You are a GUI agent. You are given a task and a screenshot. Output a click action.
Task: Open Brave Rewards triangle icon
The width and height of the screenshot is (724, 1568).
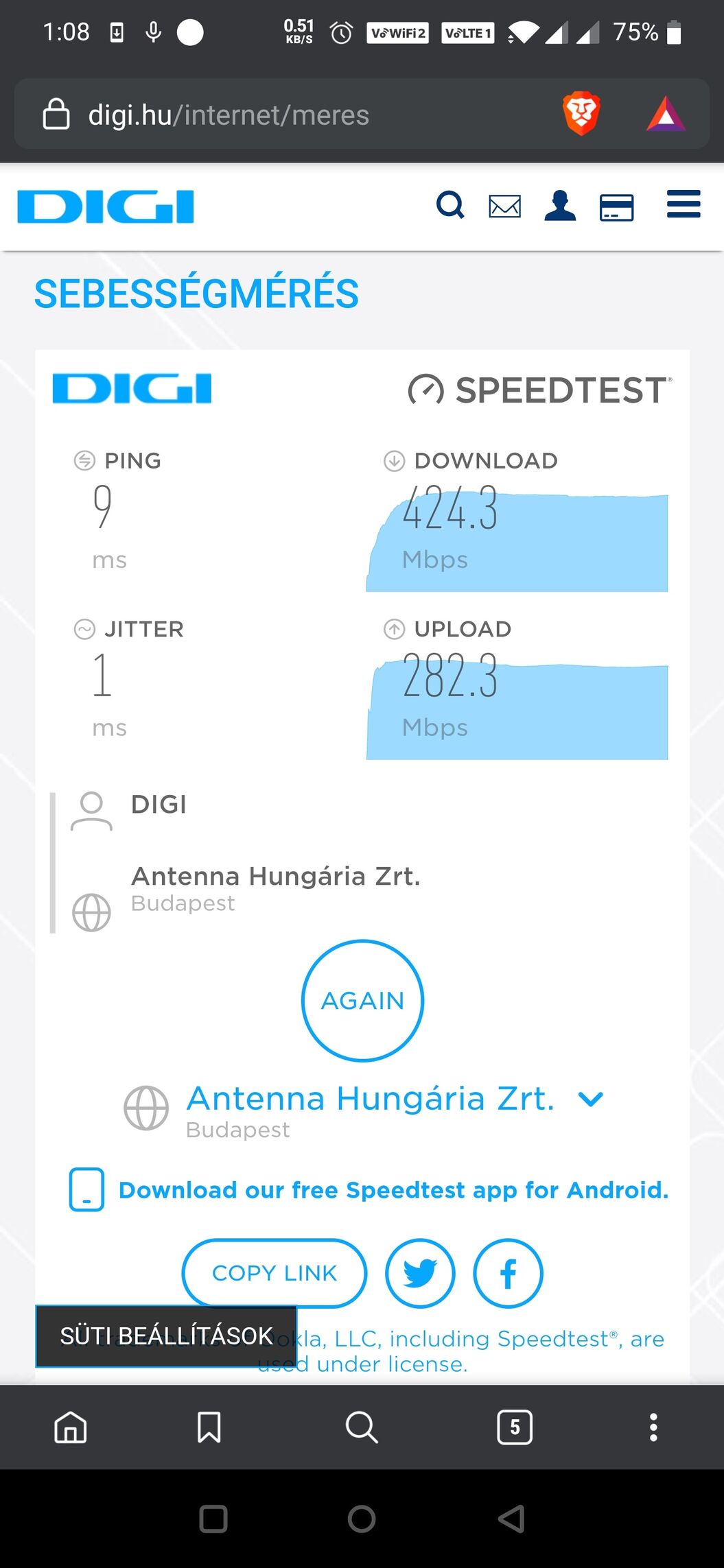(666, 114)
